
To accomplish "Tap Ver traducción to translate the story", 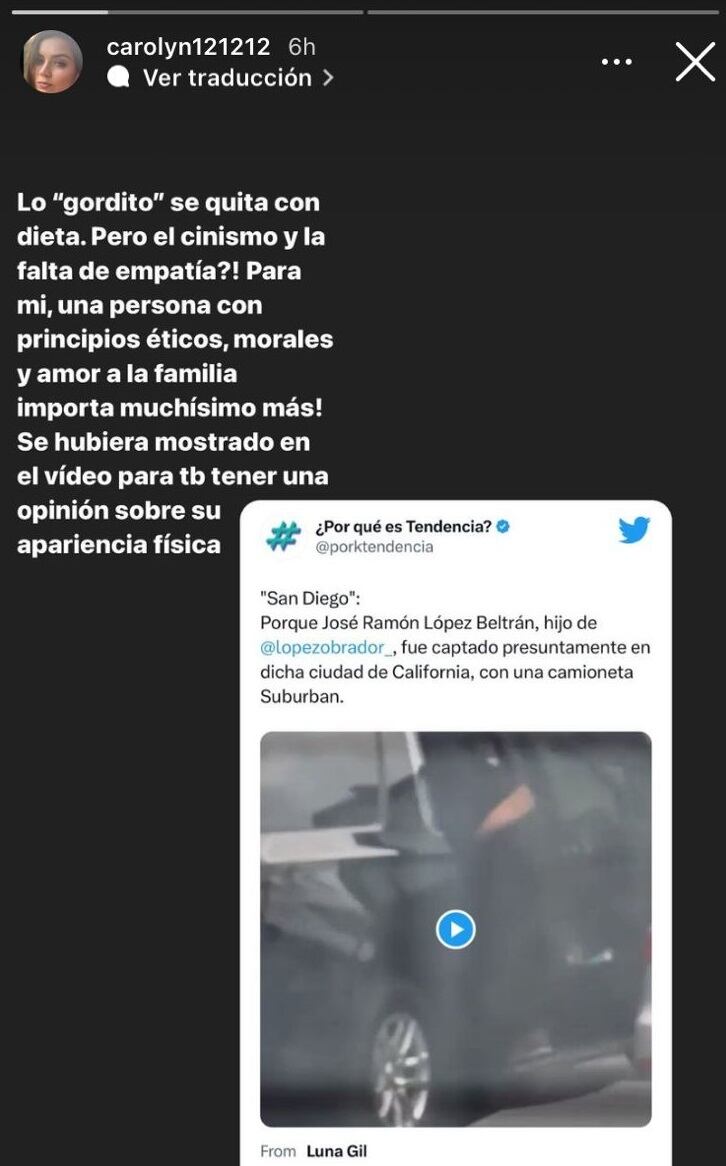I will (x=226, y=77).
